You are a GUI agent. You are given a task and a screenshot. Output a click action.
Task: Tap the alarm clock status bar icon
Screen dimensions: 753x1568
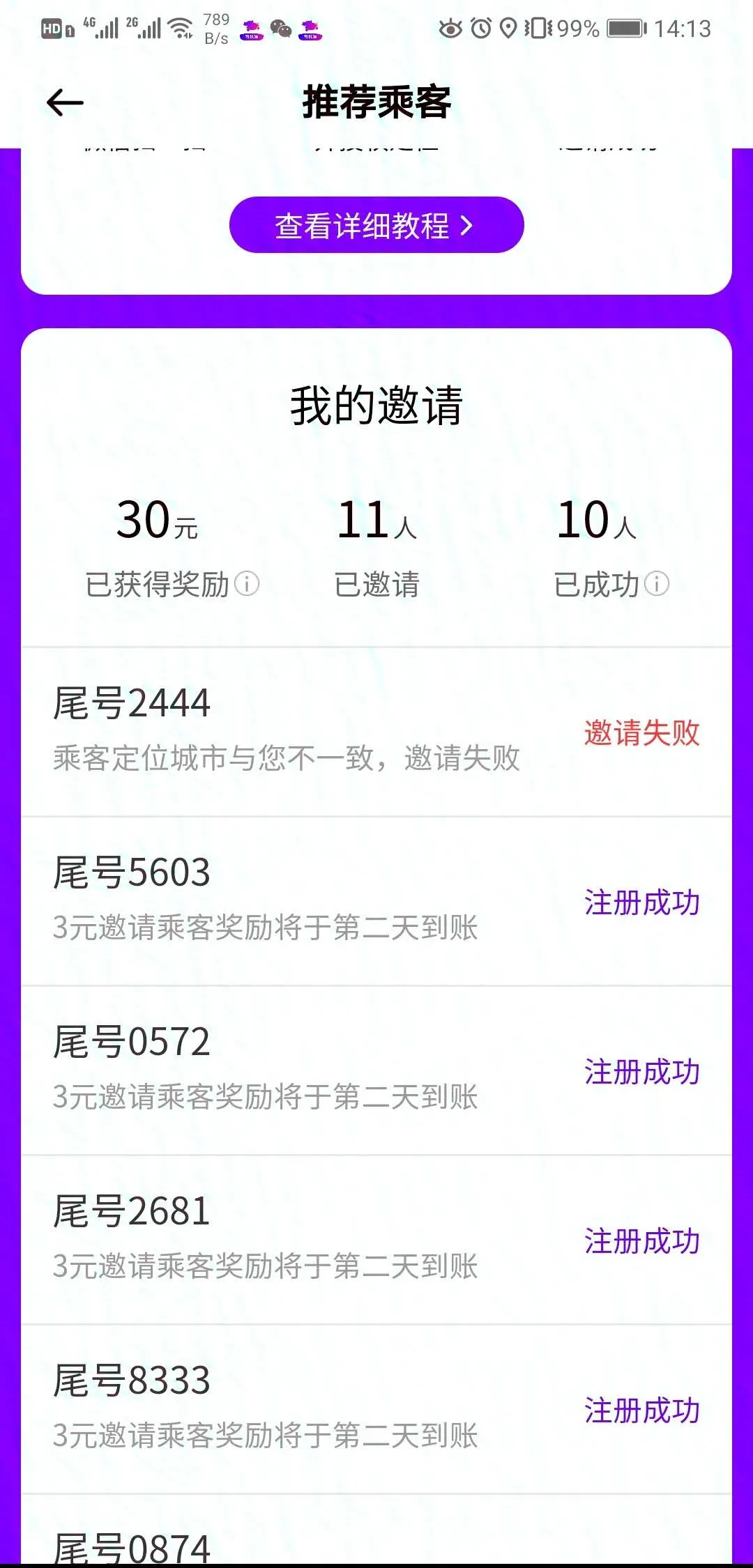(x=482, y=29)
